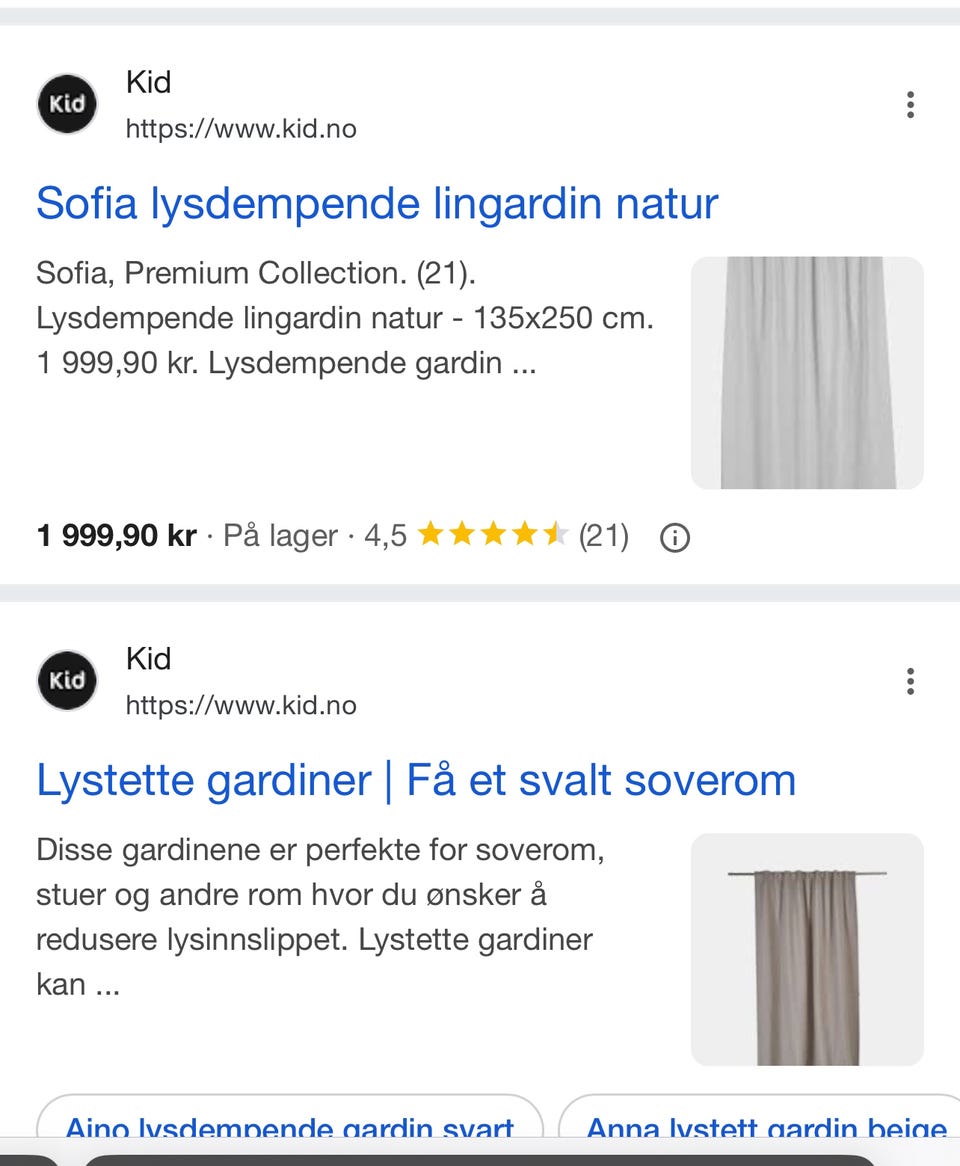Open the Sofia lysdempende lingardin natur result
This screenshot has height=1166, width=960.
point(377,204)
